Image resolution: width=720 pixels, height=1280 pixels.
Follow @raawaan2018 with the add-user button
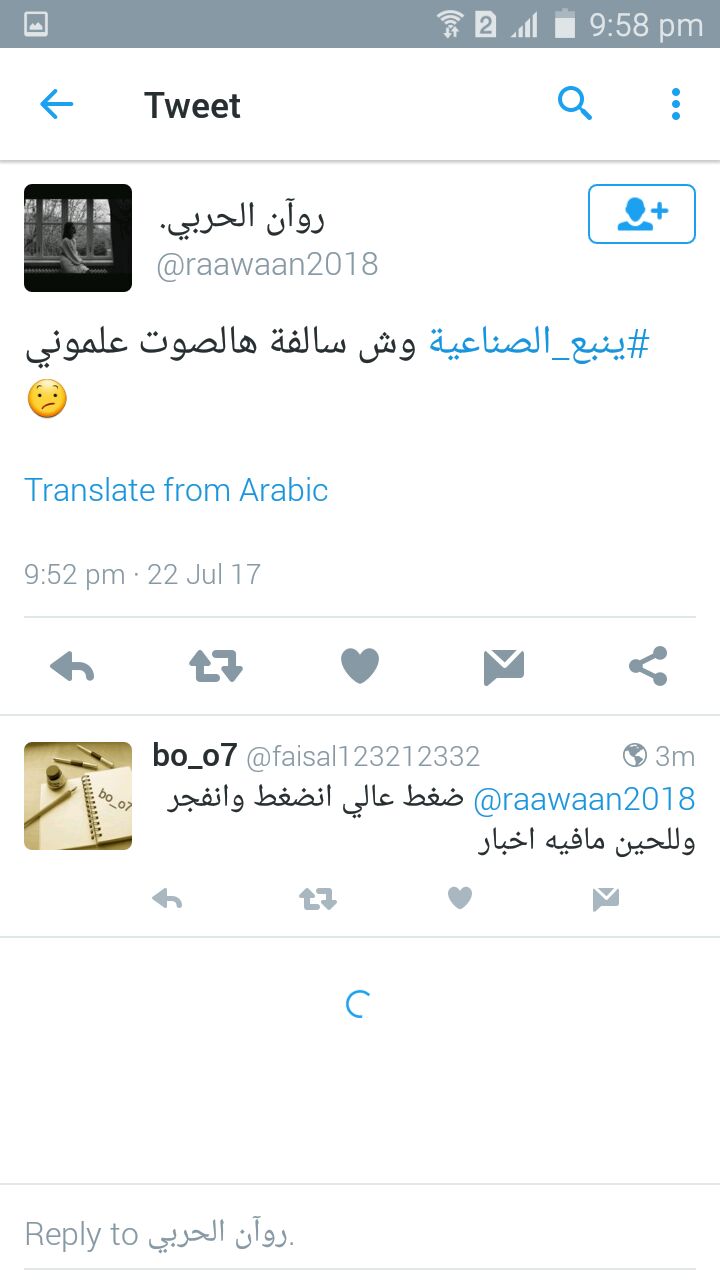tap(642, 214)
